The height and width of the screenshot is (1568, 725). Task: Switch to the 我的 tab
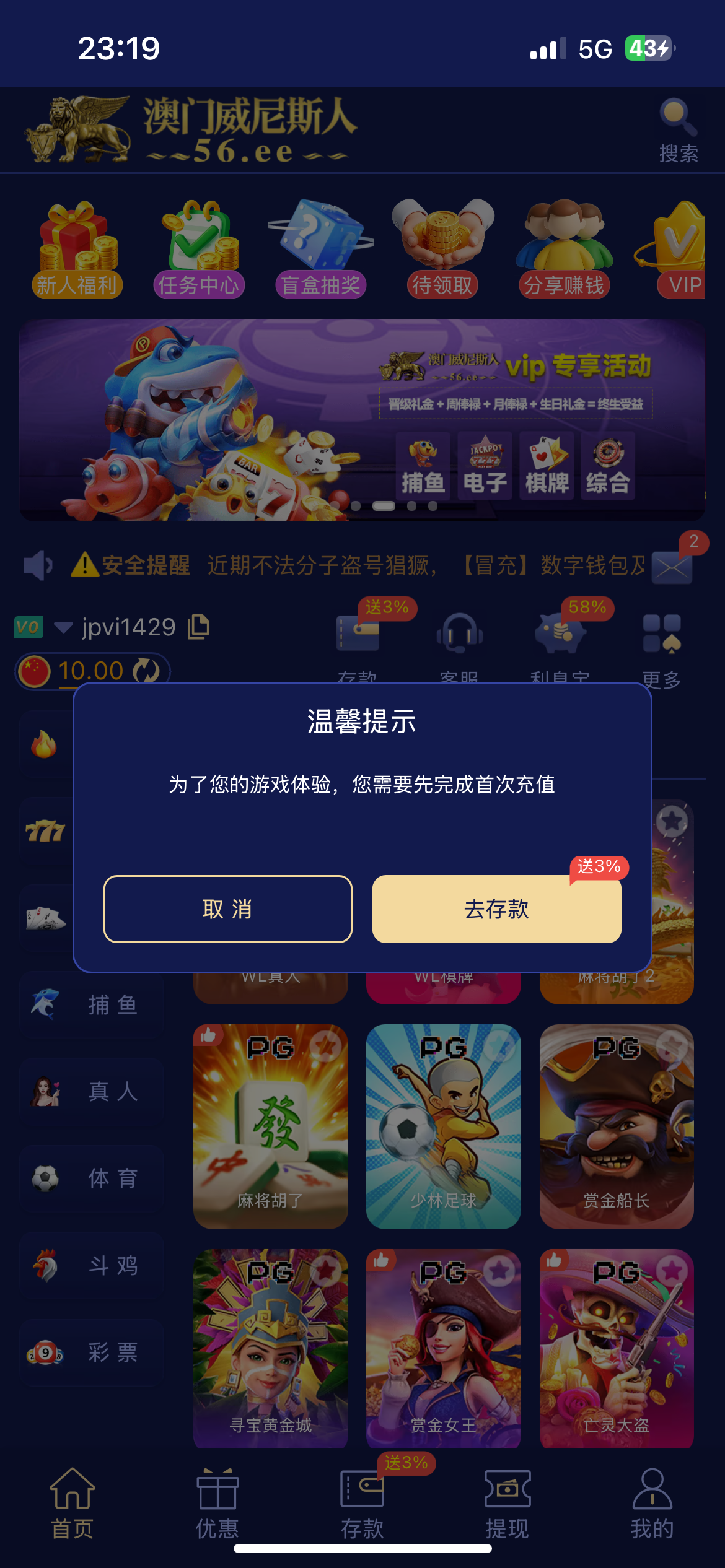click(652, 1502)
